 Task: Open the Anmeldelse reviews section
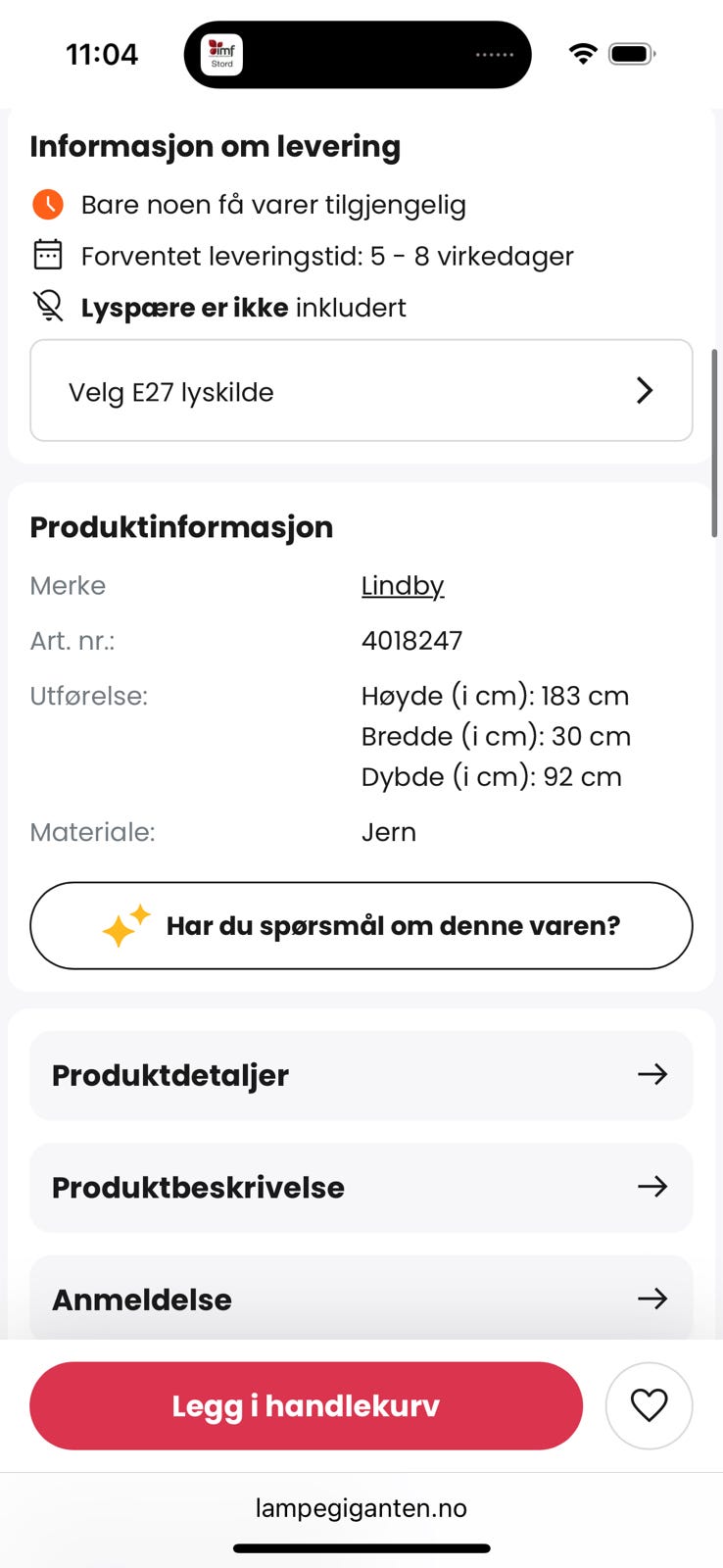[x=361, y=1298]
